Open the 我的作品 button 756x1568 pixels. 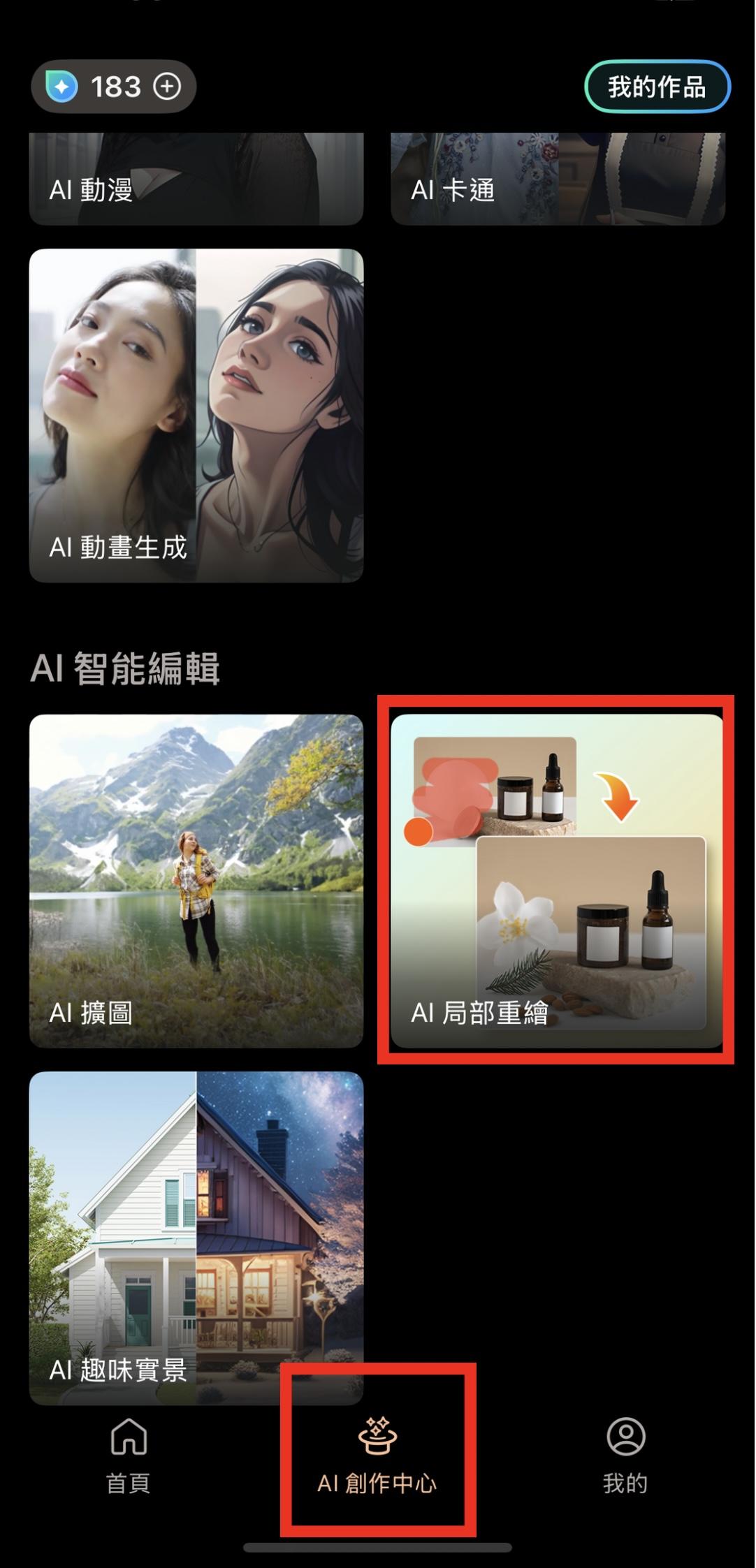coord(657,87)
